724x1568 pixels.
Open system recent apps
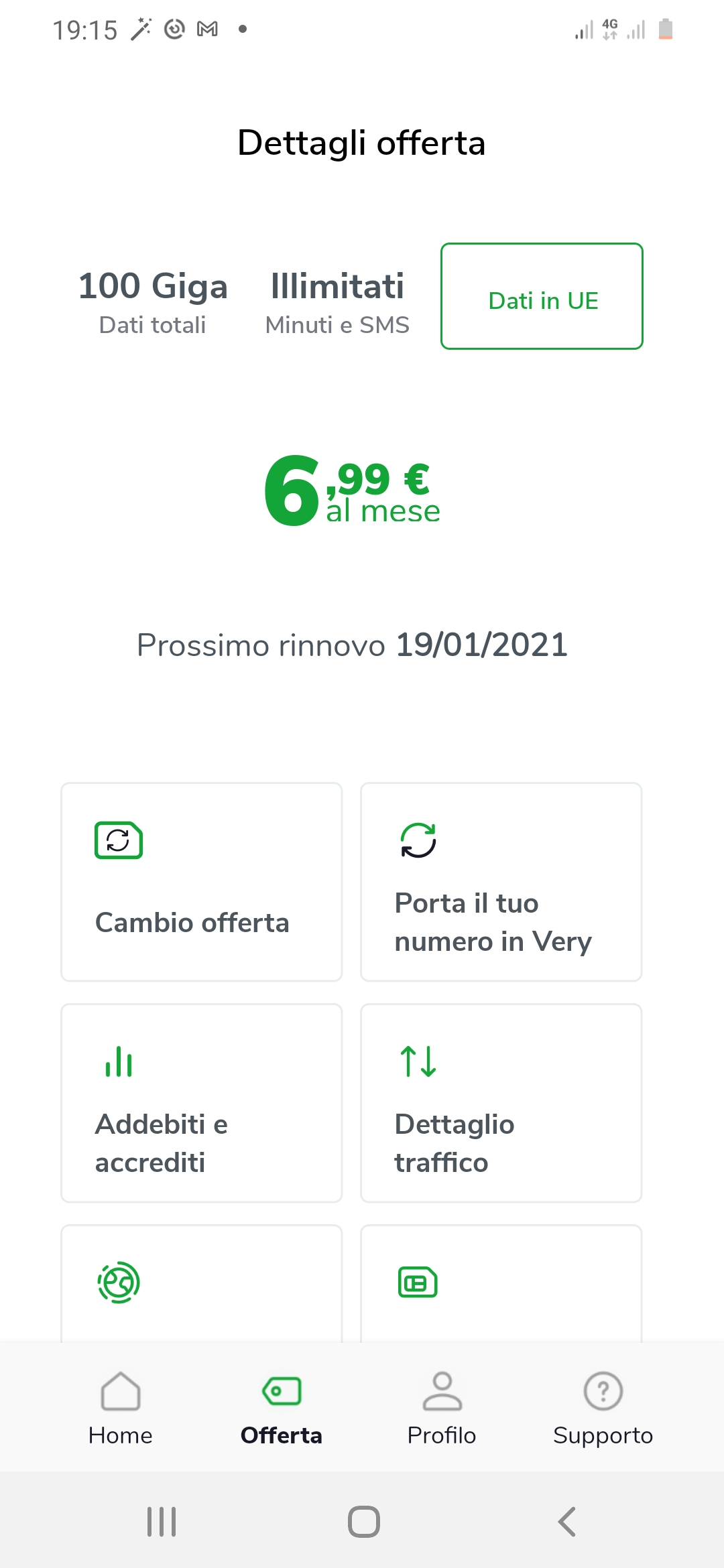(x=162, y=1522)
